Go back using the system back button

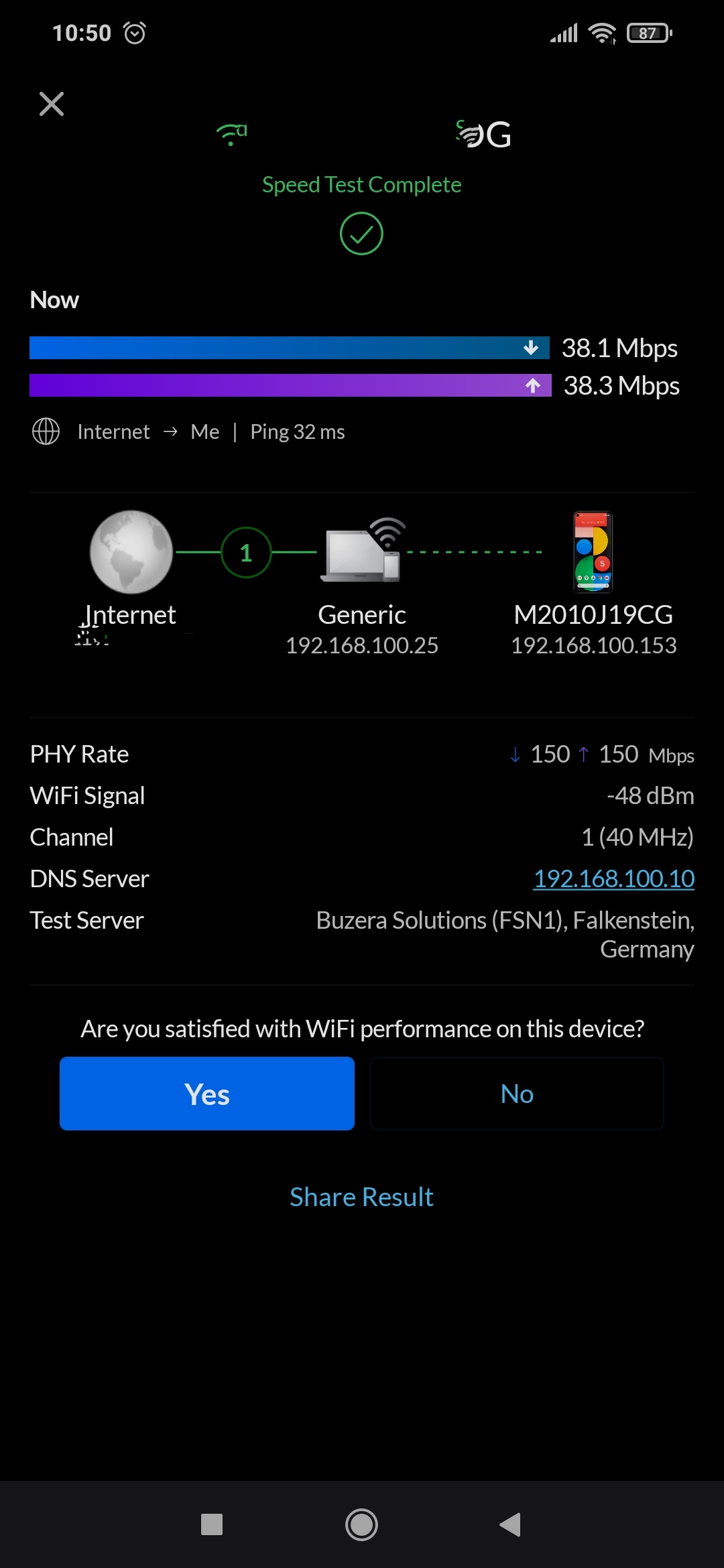tap(510, 1524)
